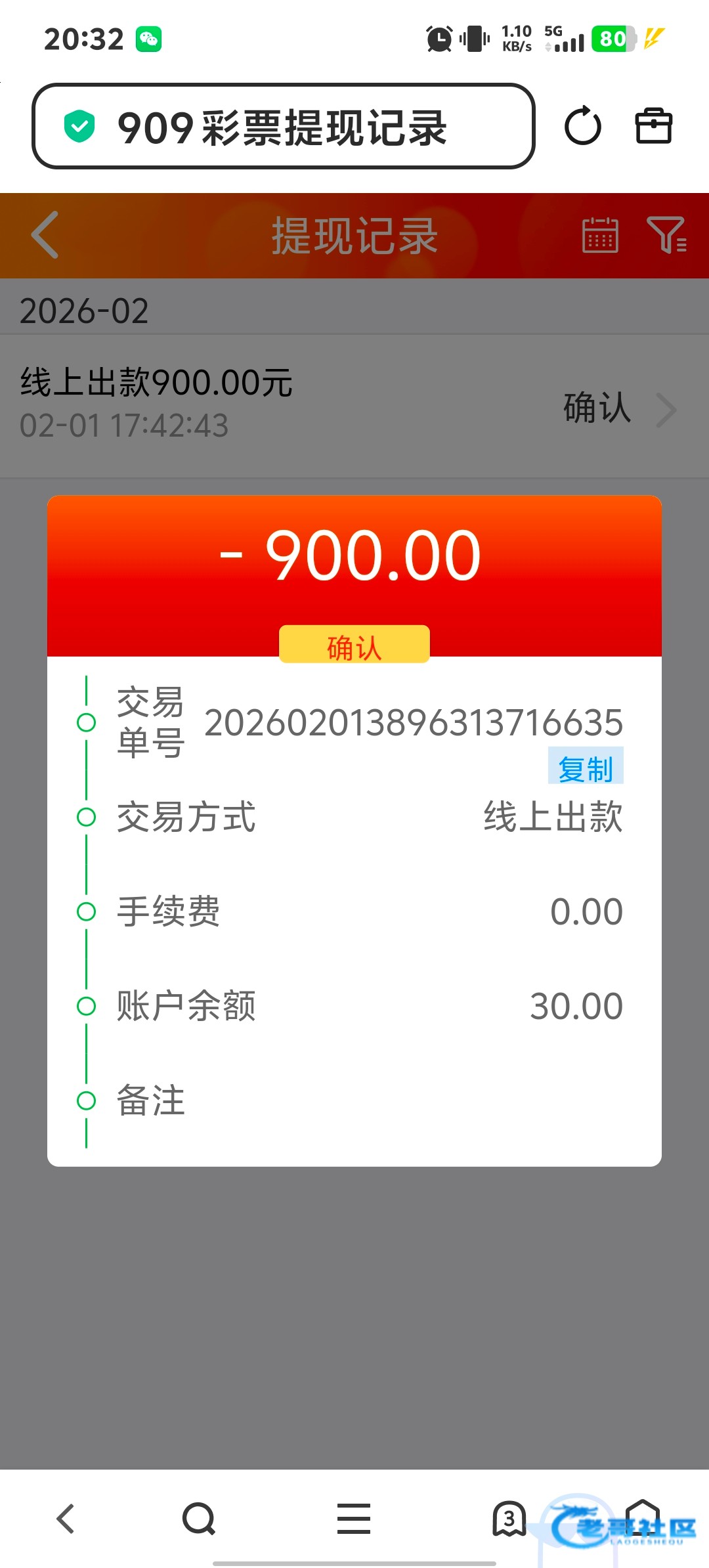Image resolution: width=709 pixels, height=1568 pixels.
Task: Tap the browser back arrow
Action: 66,1518
